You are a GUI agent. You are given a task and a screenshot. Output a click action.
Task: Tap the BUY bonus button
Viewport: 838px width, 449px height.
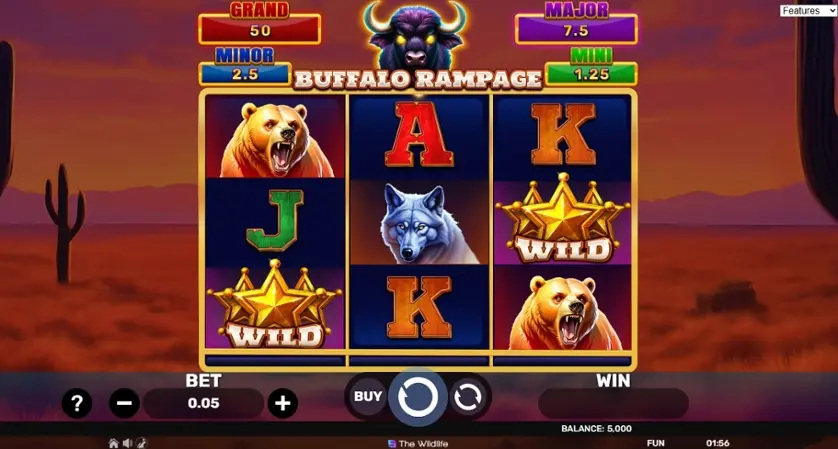point(368,397)
